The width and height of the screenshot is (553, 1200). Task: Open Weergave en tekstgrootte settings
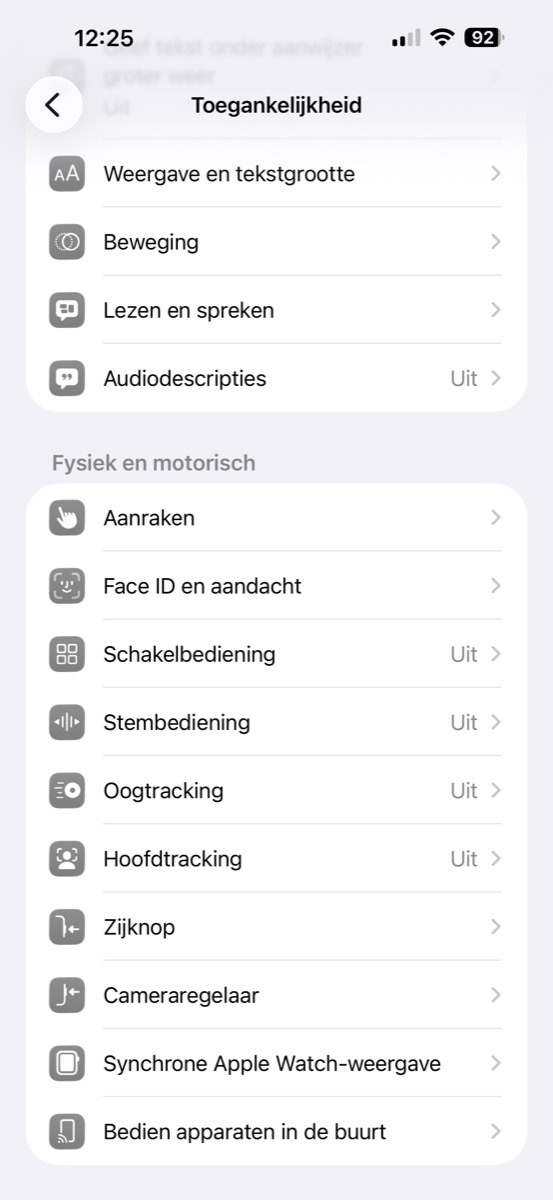tap(276, 174)
